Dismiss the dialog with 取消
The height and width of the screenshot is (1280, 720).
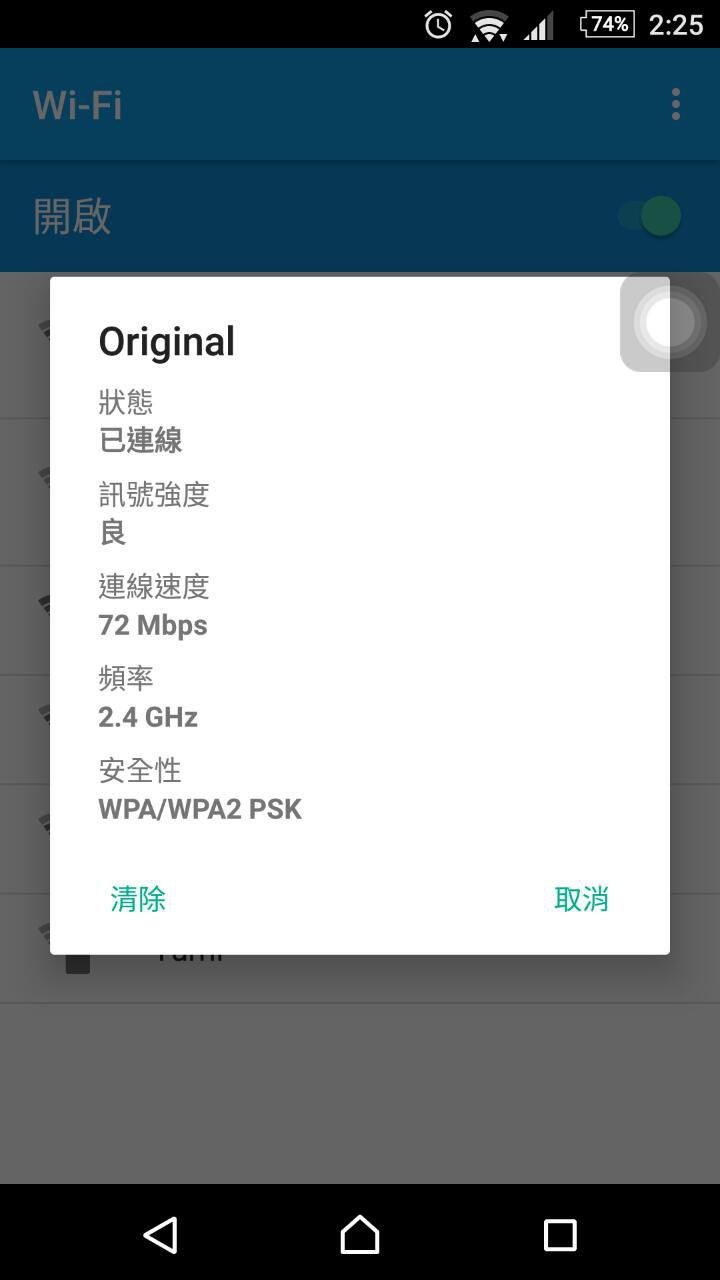click(581, 899)
